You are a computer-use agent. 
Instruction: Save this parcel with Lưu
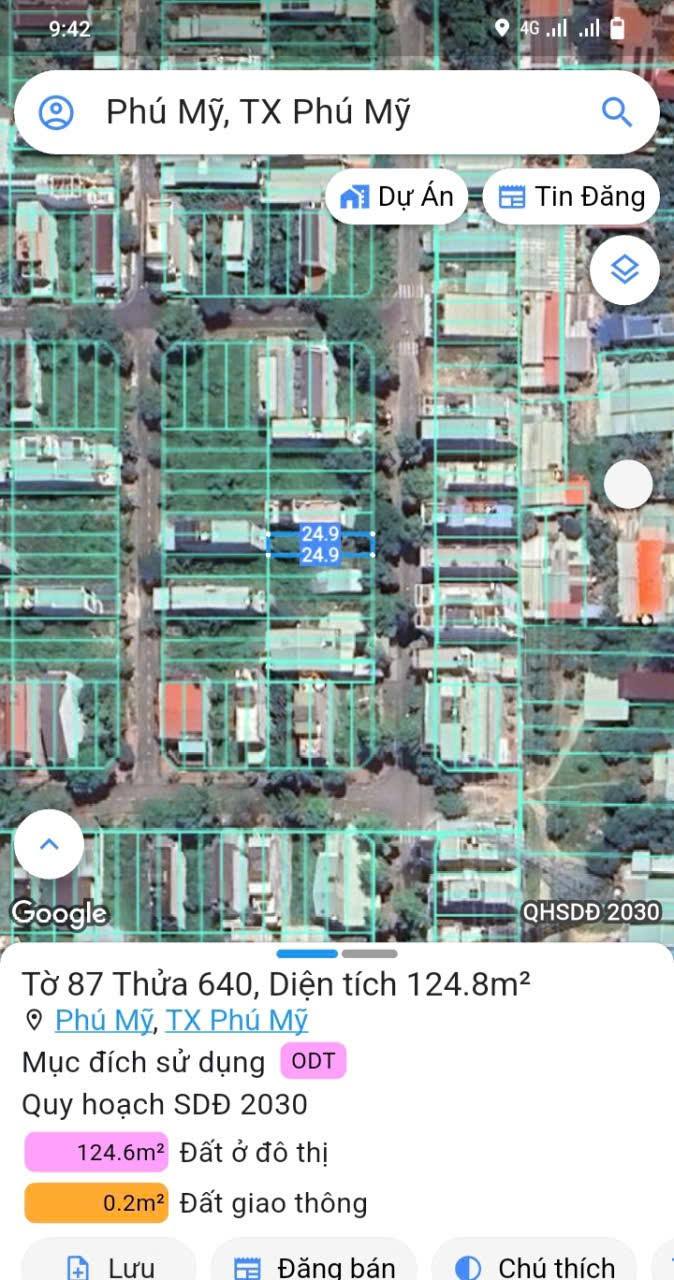(109, 1262)
